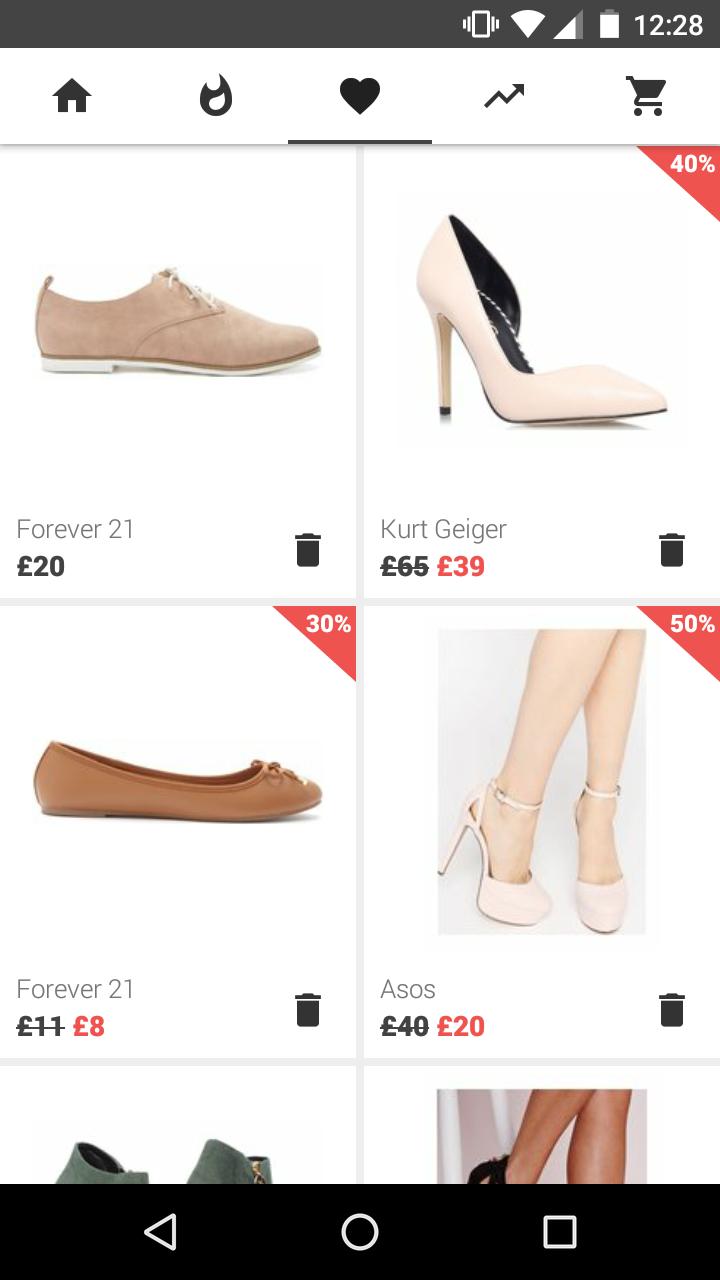Delete the £8 Forever 21 flats

[308, 1010]
